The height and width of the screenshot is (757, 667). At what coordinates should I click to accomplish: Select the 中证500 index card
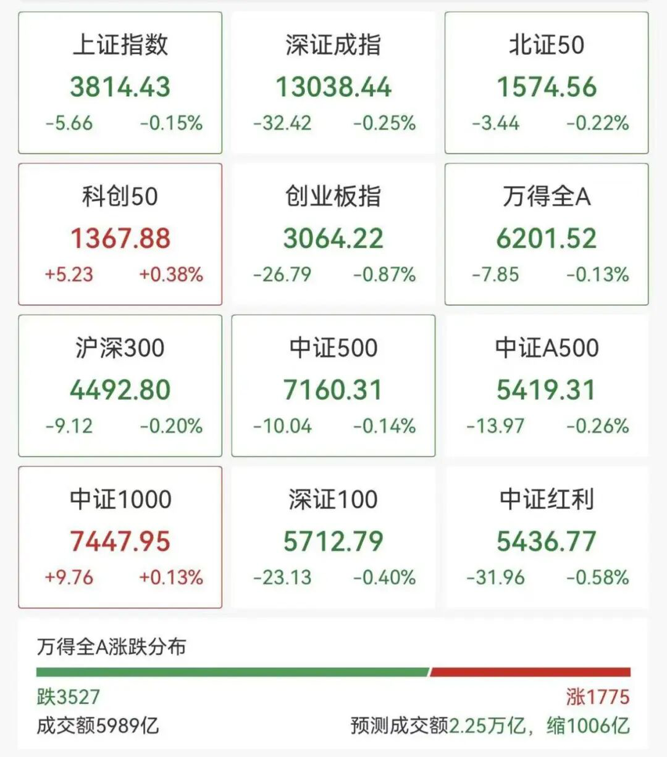pyautogui.click(x=333, y=386)
